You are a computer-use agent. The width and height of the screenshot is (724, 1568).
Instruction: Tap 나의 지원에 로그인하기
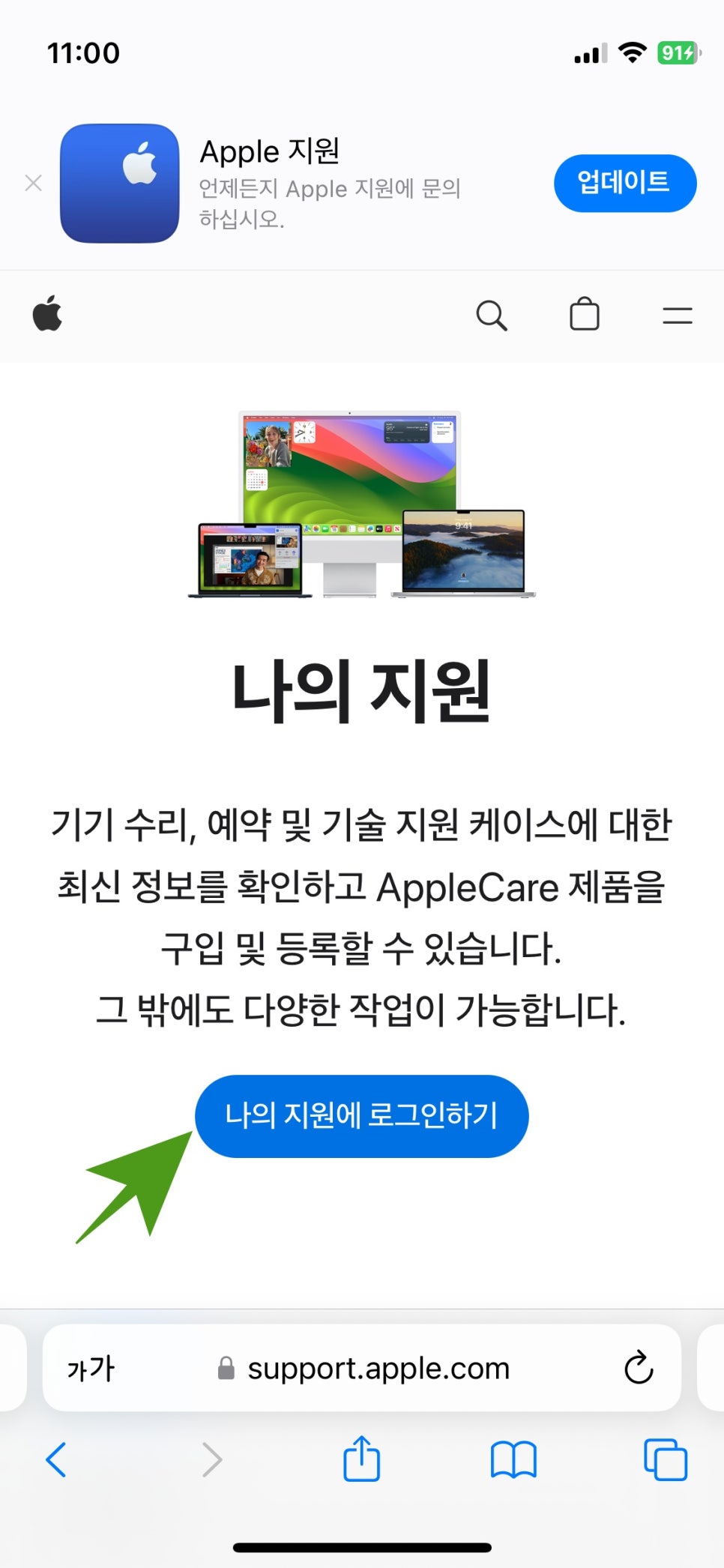[x=362, y=1116]
